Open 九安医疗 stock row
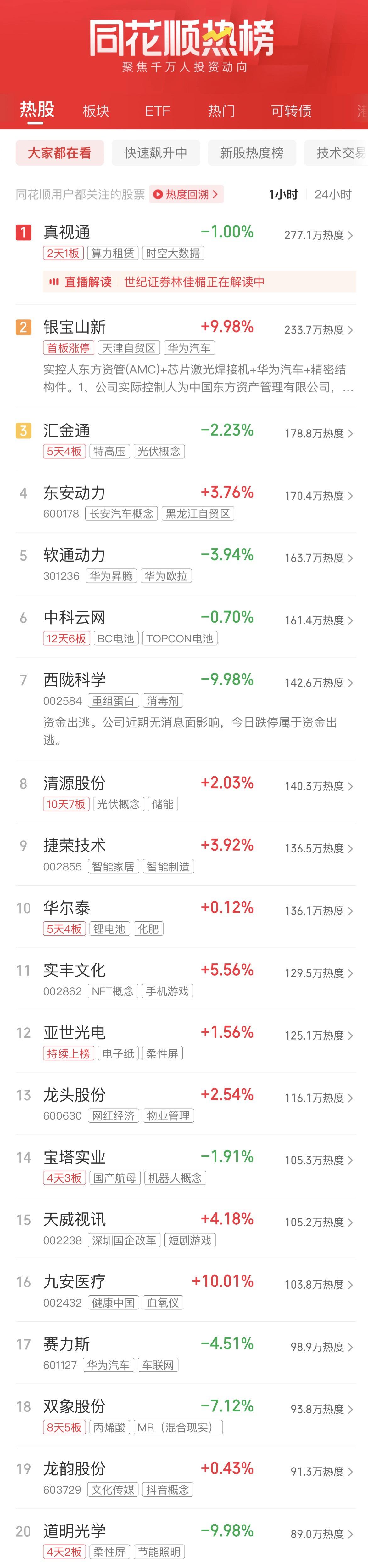 pyautogui.click(x=74, y=1281)
